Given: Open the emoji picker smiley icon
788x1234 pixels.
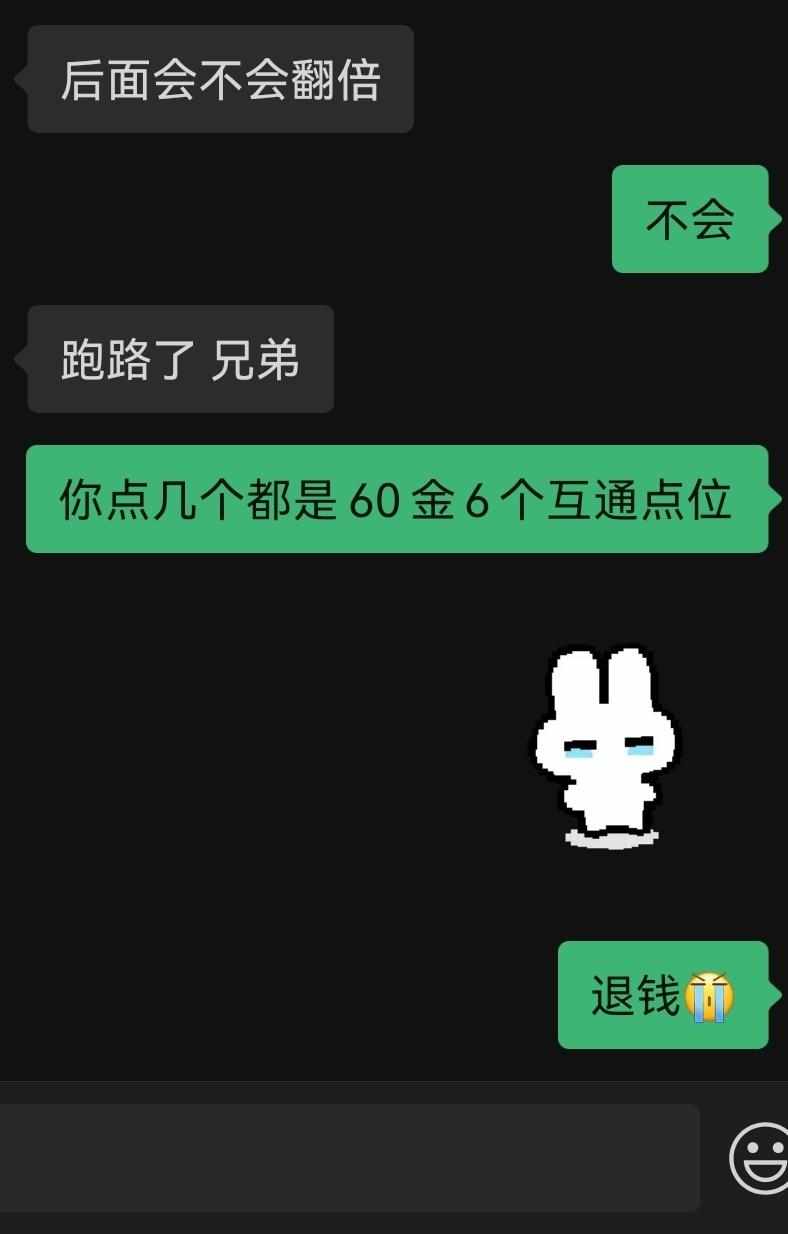Looking at the screenshot, I should (762, 1158).
